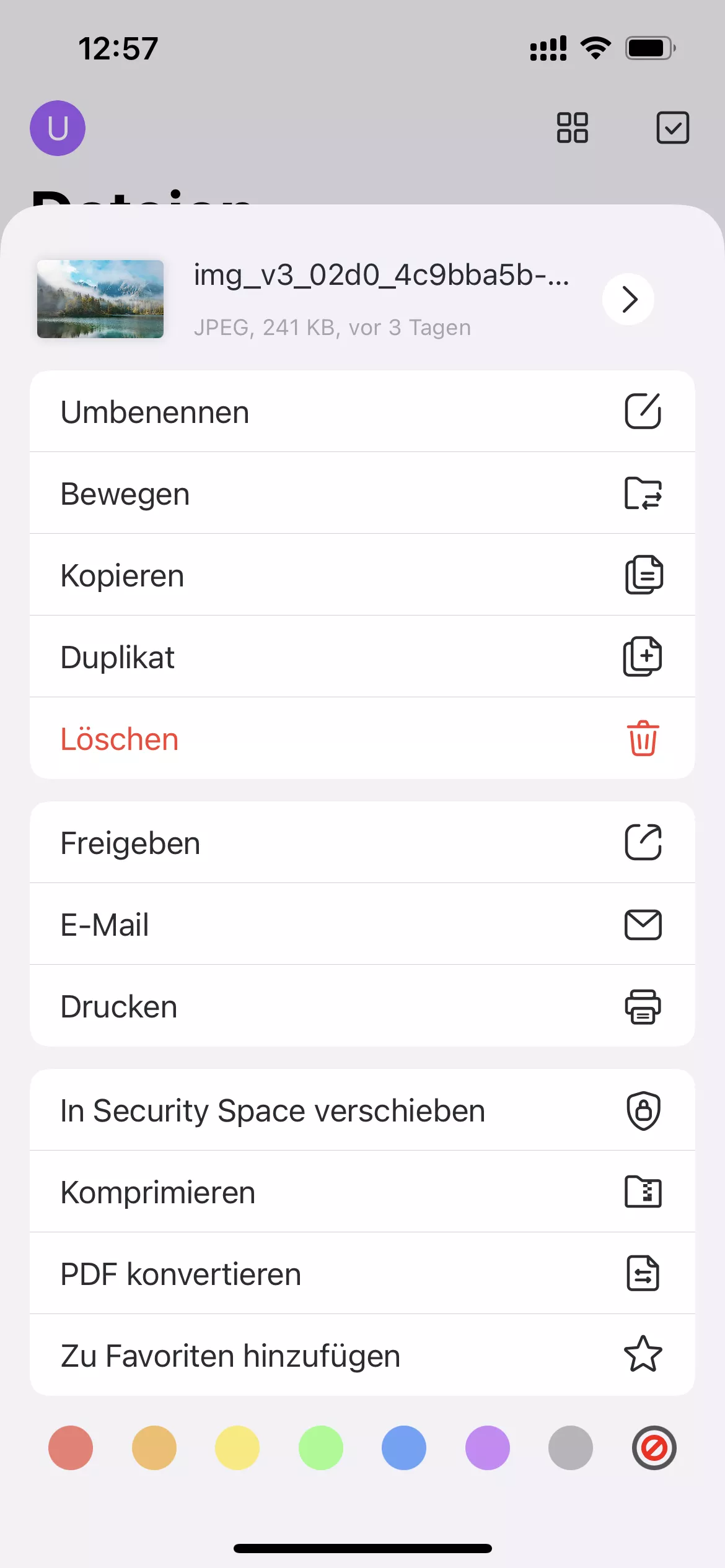Select the Umbenennen rename icon
The width and height of the screenshot is (725, 1568).
[x=643, y=411]
